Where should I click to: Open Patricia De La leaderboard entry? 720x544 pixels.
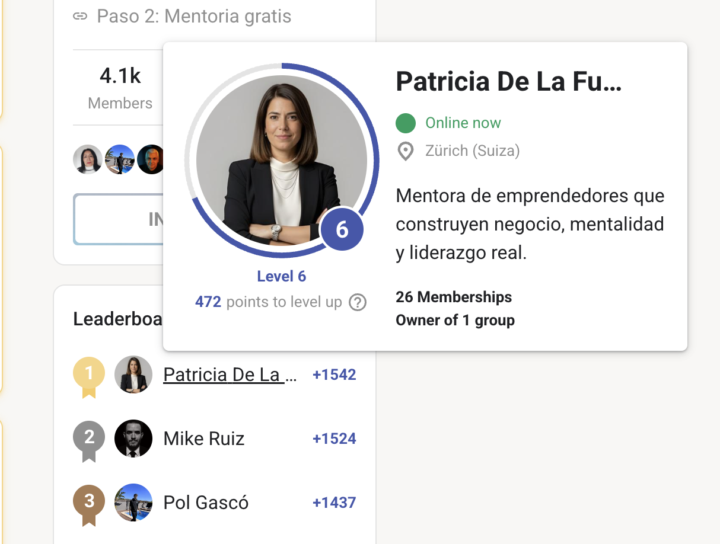click(x=230, y=375)
